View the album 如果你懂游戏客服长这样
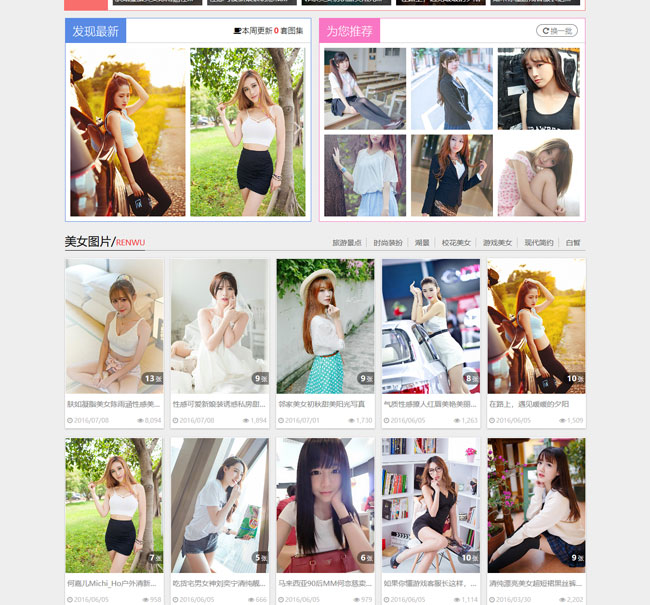The image size is (650, 605). pyautogui.click(x=430, y=582)
